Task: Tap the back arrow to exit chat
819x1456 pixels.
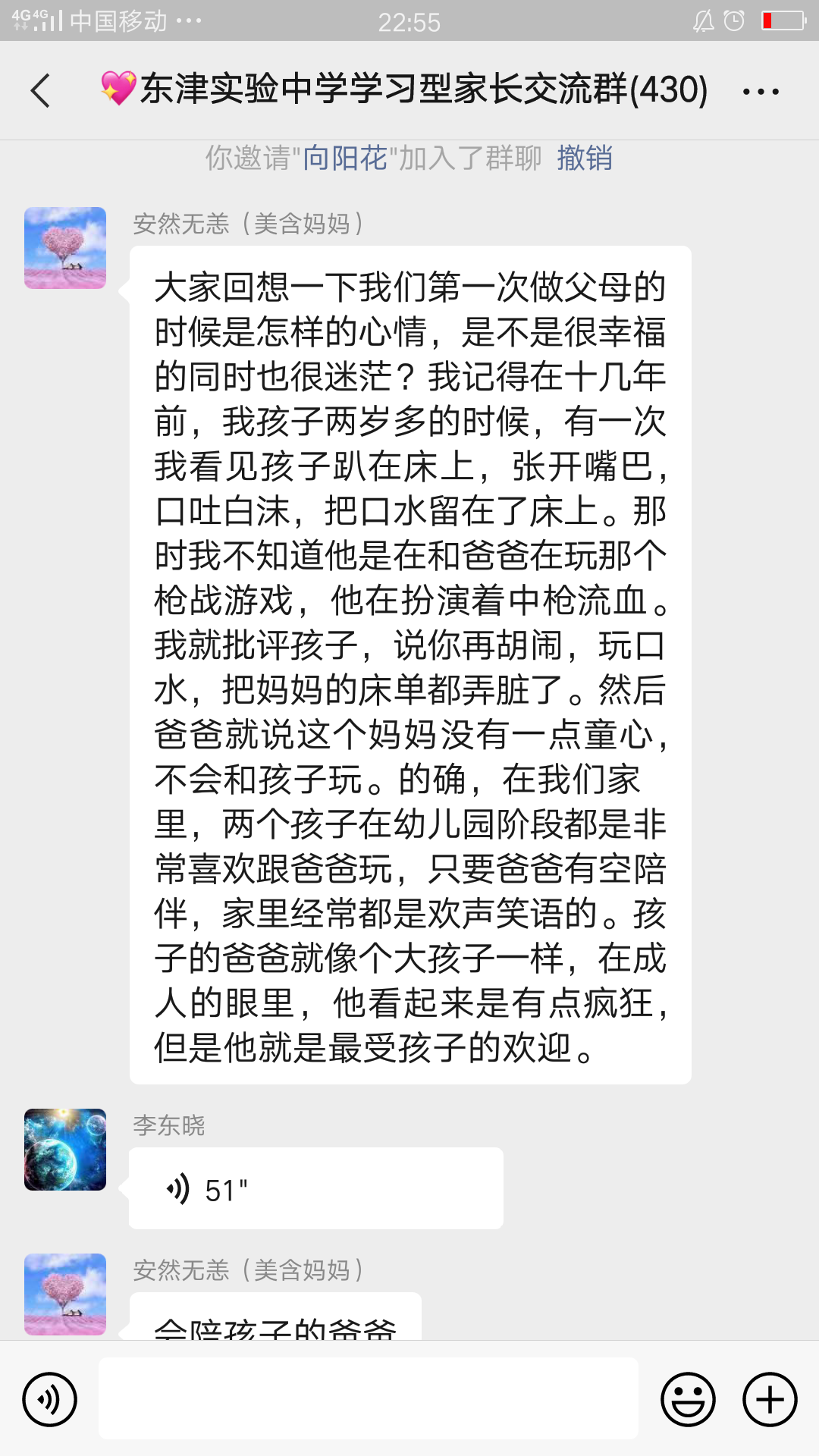Action: tap(39, 89)
